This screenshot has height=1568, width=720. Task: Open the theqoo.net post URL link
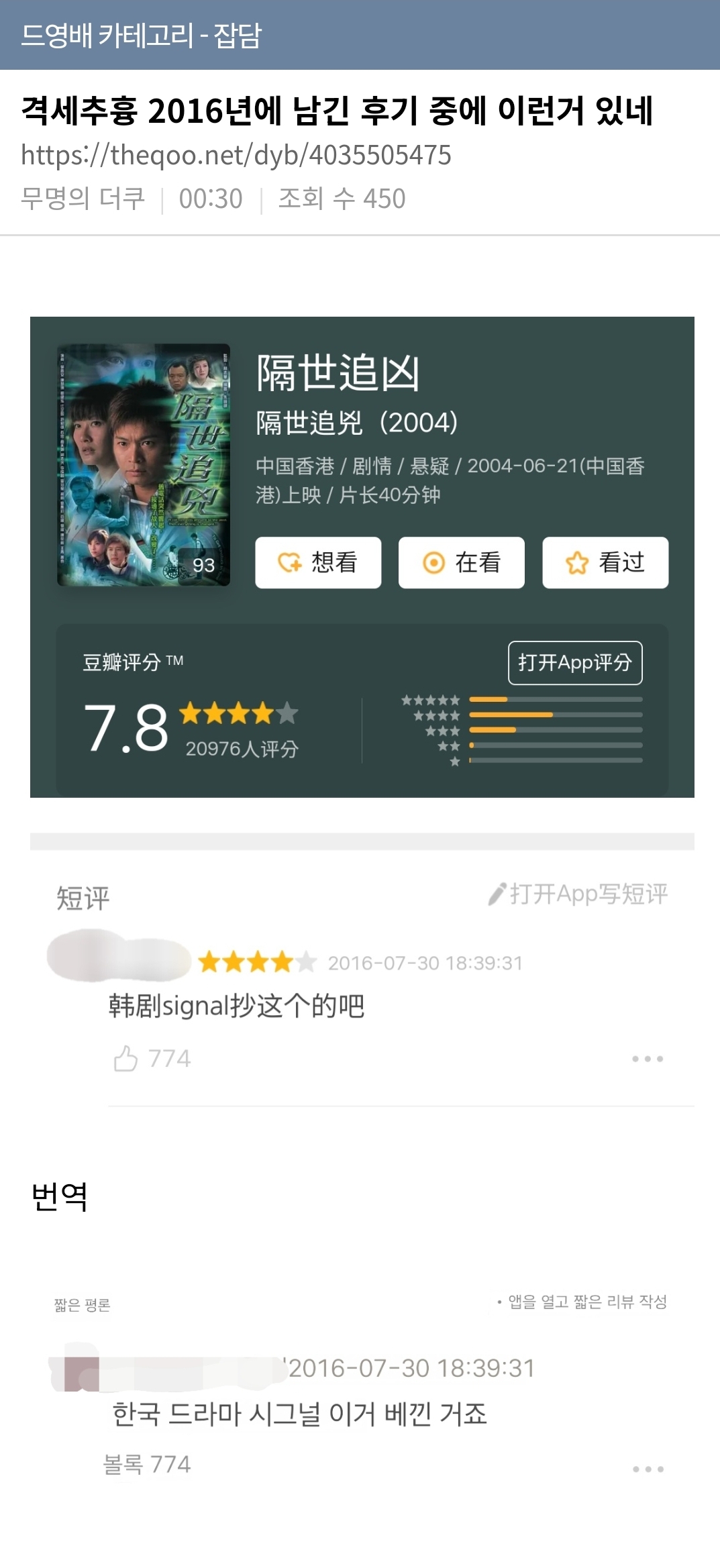[x=236, y=155]
